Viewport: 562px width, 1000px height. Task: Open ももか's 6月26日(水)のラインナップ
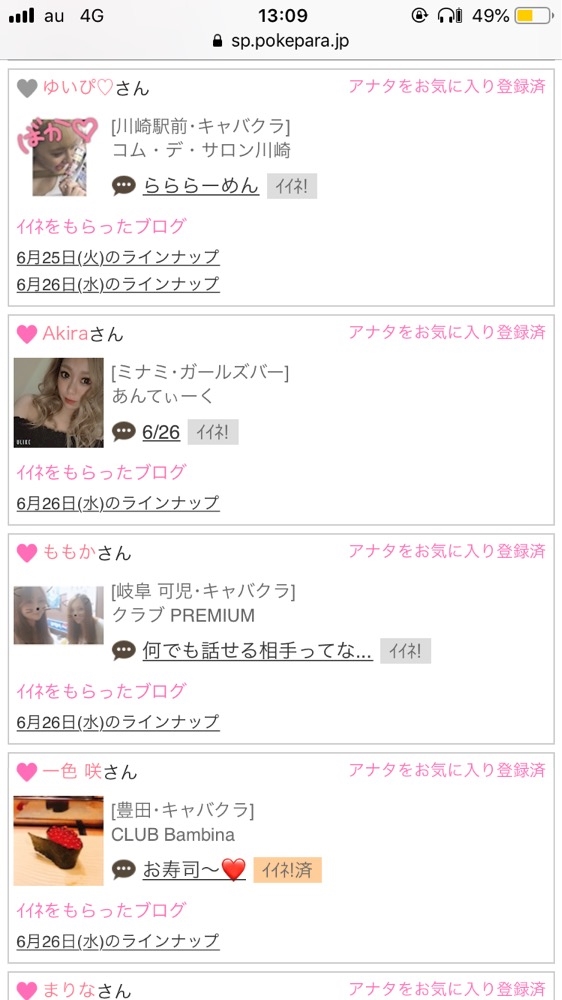tap(118, 722)
